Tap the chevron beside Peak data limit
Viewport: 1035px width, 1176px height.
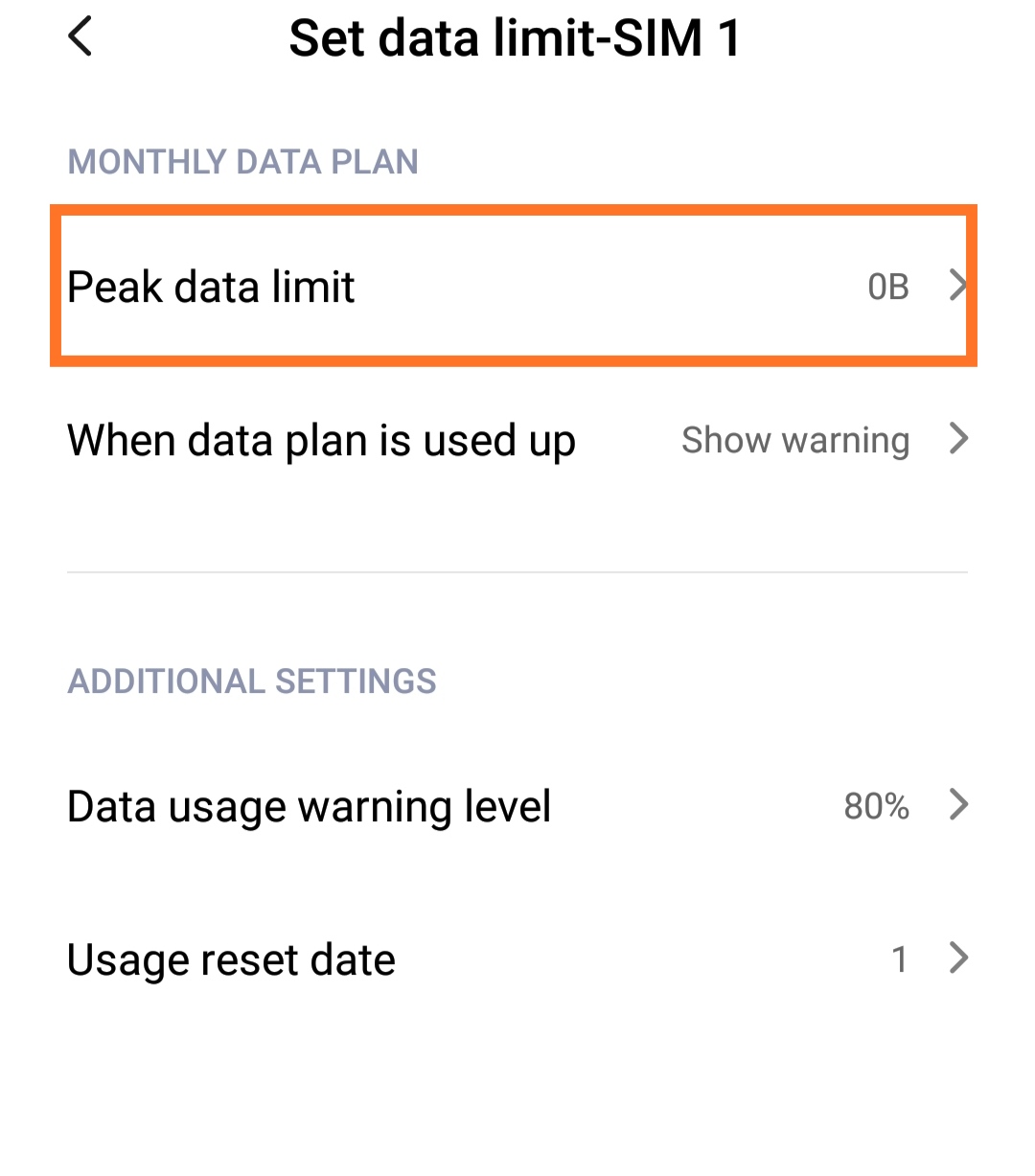click(958, 286)
